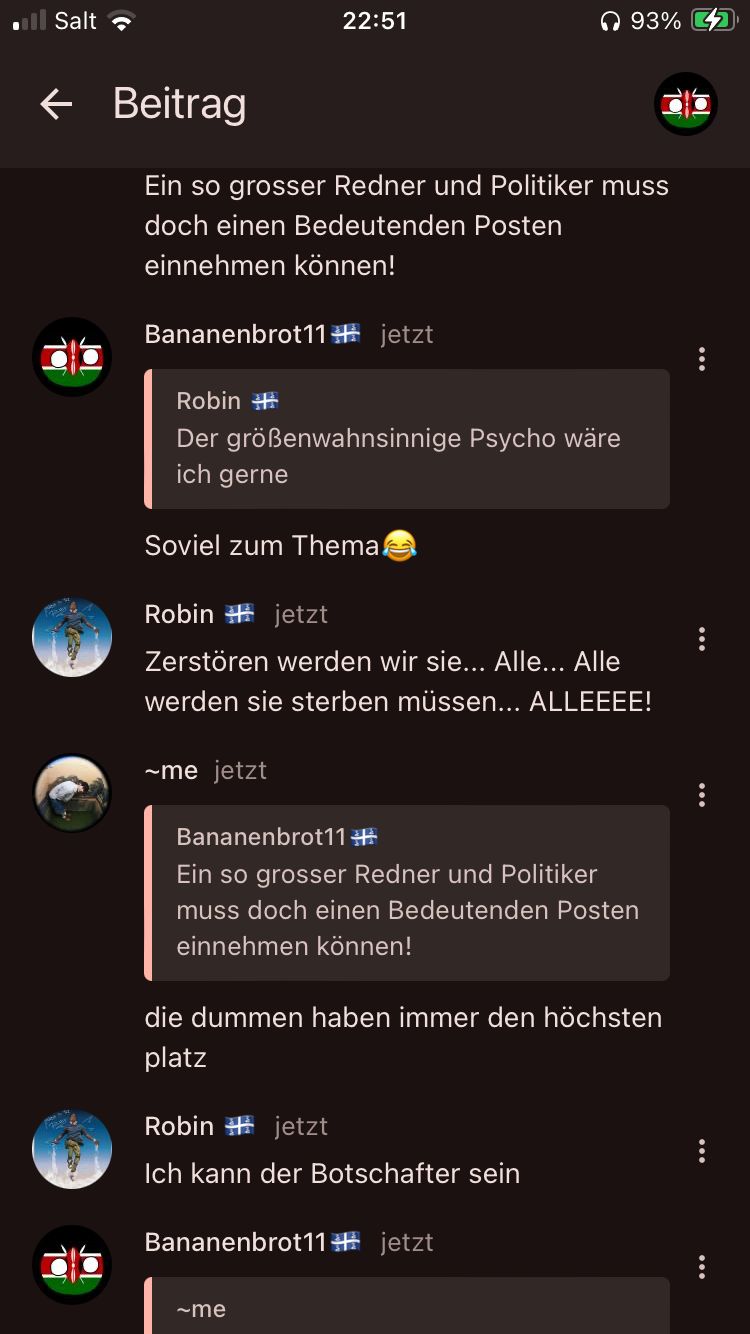This screenshot has height=1334, width=750.
Task: Open options for Robin's 'Botschafter' comment
Action: [702, 1151]
